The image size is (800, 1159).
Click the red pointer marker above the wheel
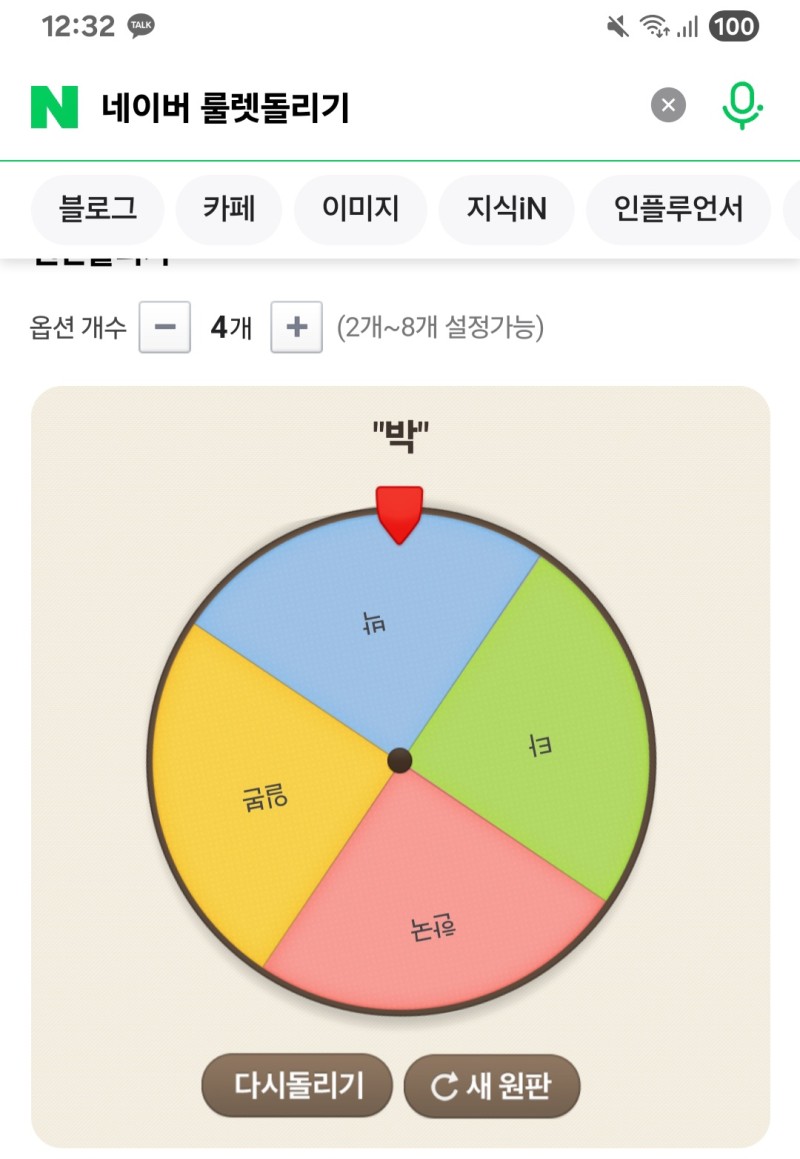click(x=400, y=515)
